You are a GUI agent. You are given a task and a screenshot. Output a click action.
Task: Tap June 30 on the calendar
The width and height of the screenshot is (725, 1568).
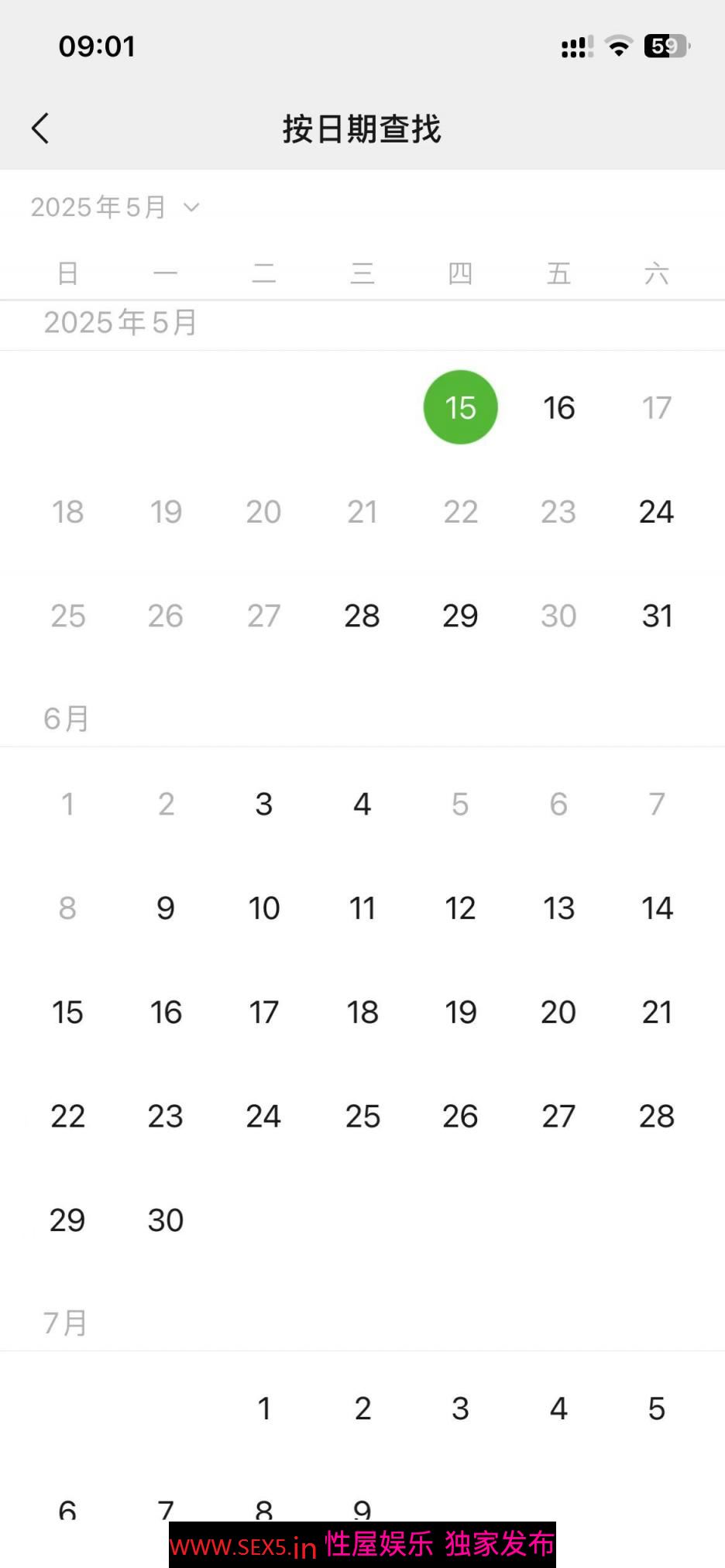(x=166, y=1220)
